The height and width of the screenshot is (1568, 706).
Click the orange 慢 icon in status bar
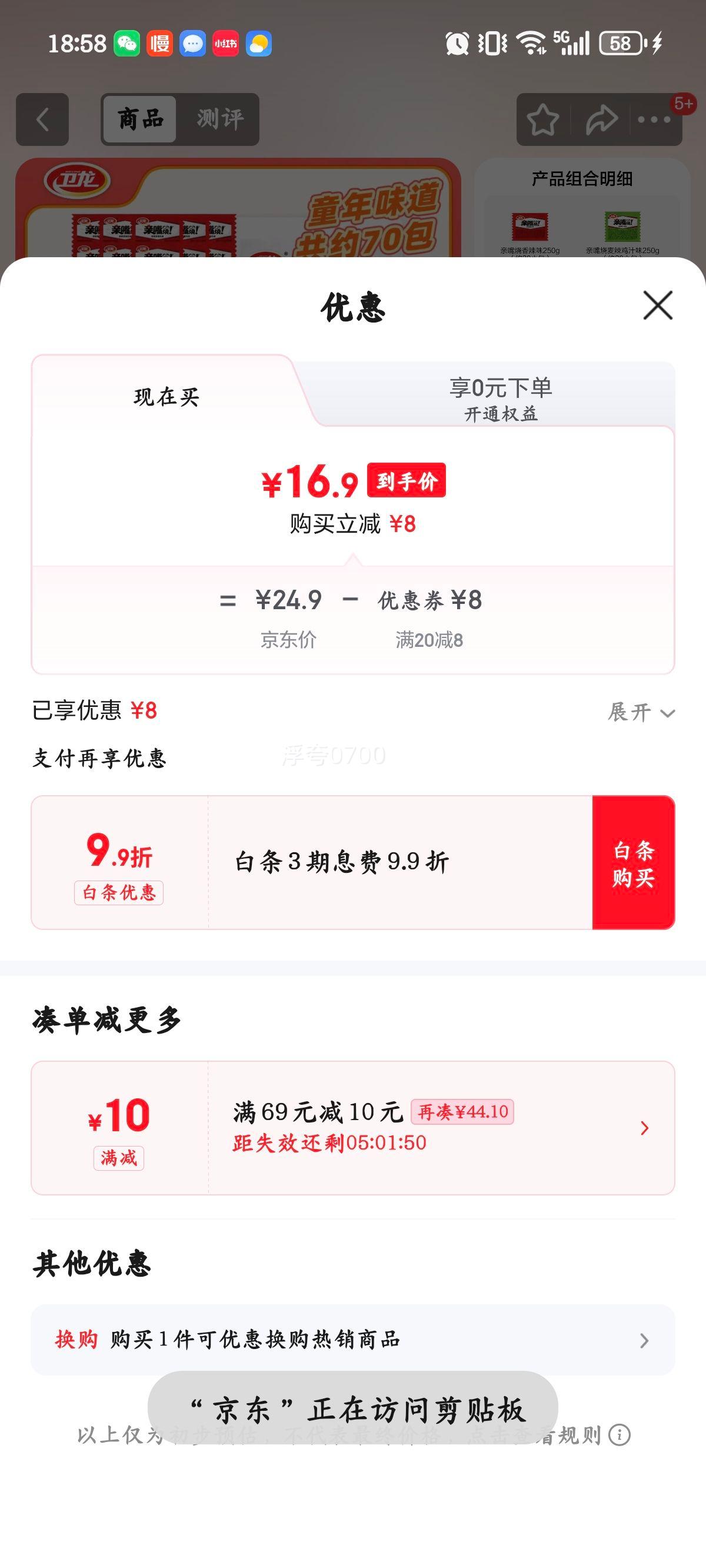tap(159, 43)
